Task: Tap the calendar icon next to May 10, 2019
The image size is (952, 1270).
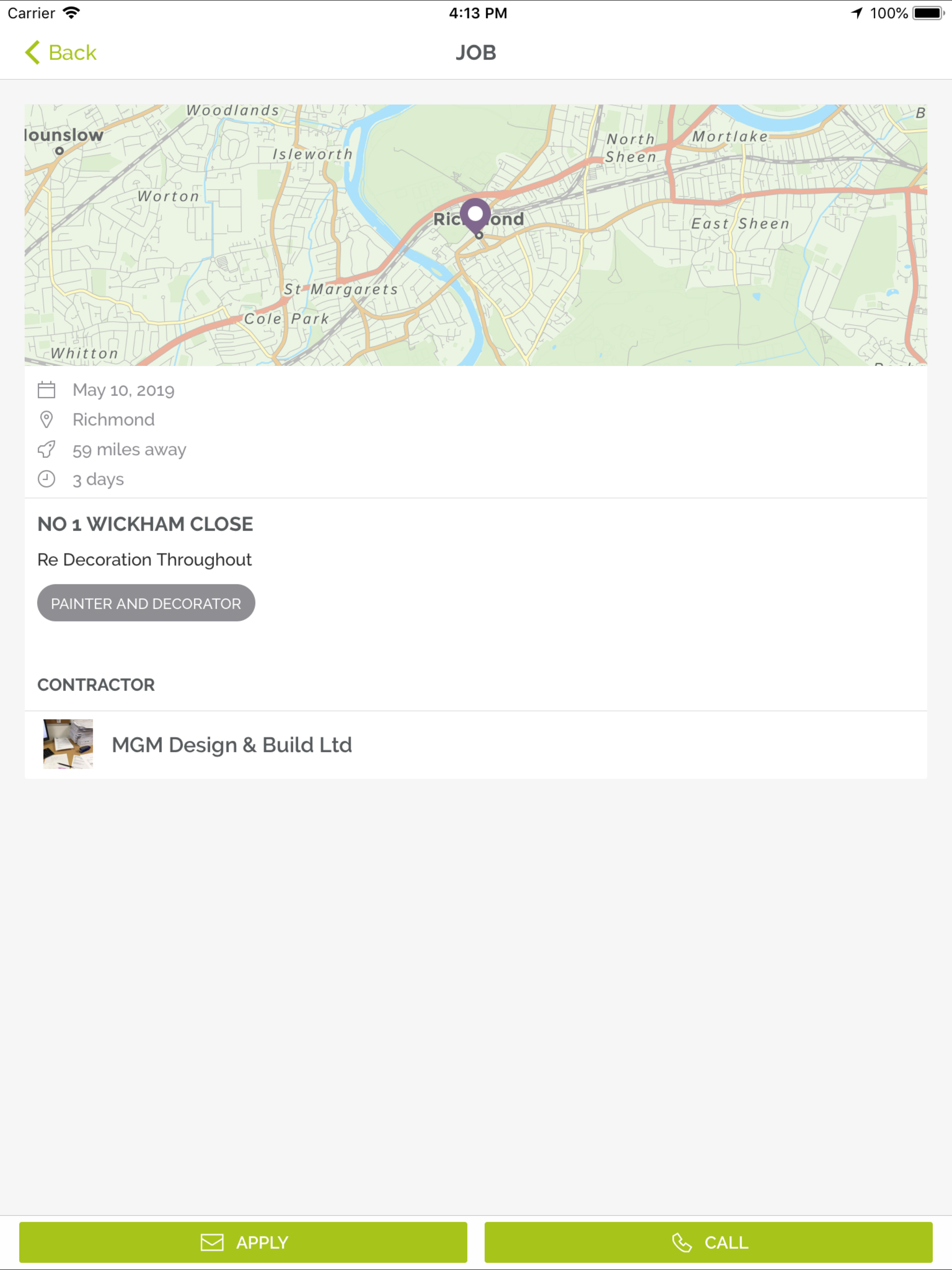Action: (x=46, y=390)
